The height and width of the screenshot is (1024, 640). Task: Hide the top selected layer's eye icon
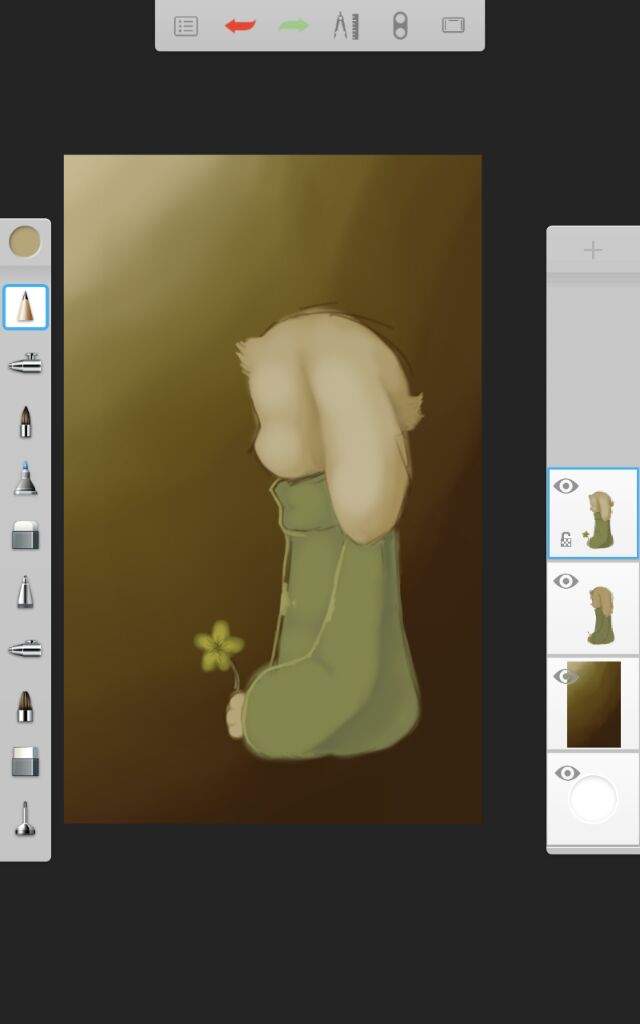point(566,486)
